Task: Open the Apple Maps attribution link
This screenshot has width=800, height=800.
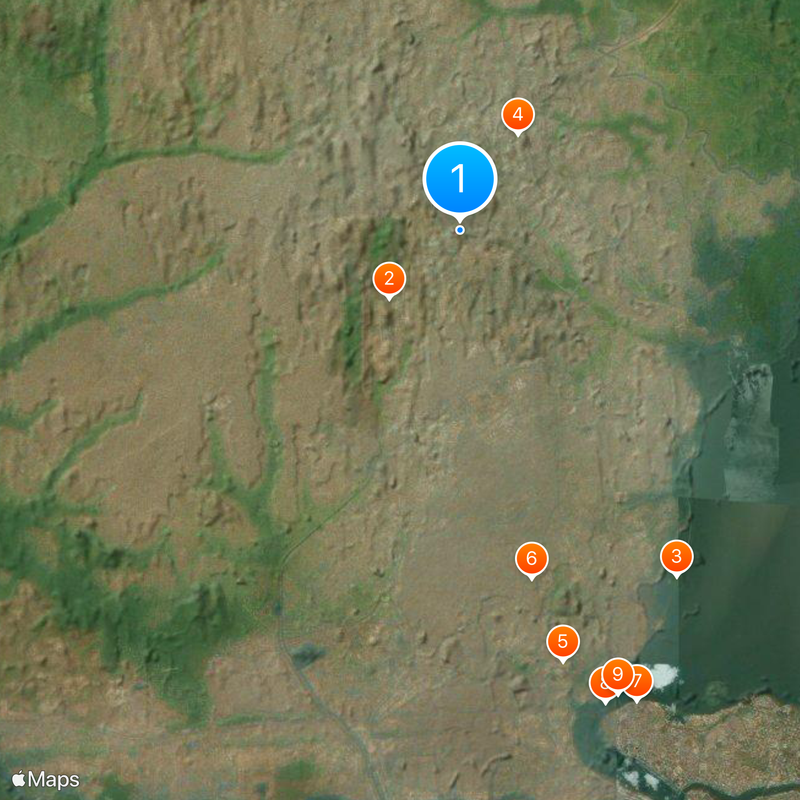Action: (x=46, y=779)
